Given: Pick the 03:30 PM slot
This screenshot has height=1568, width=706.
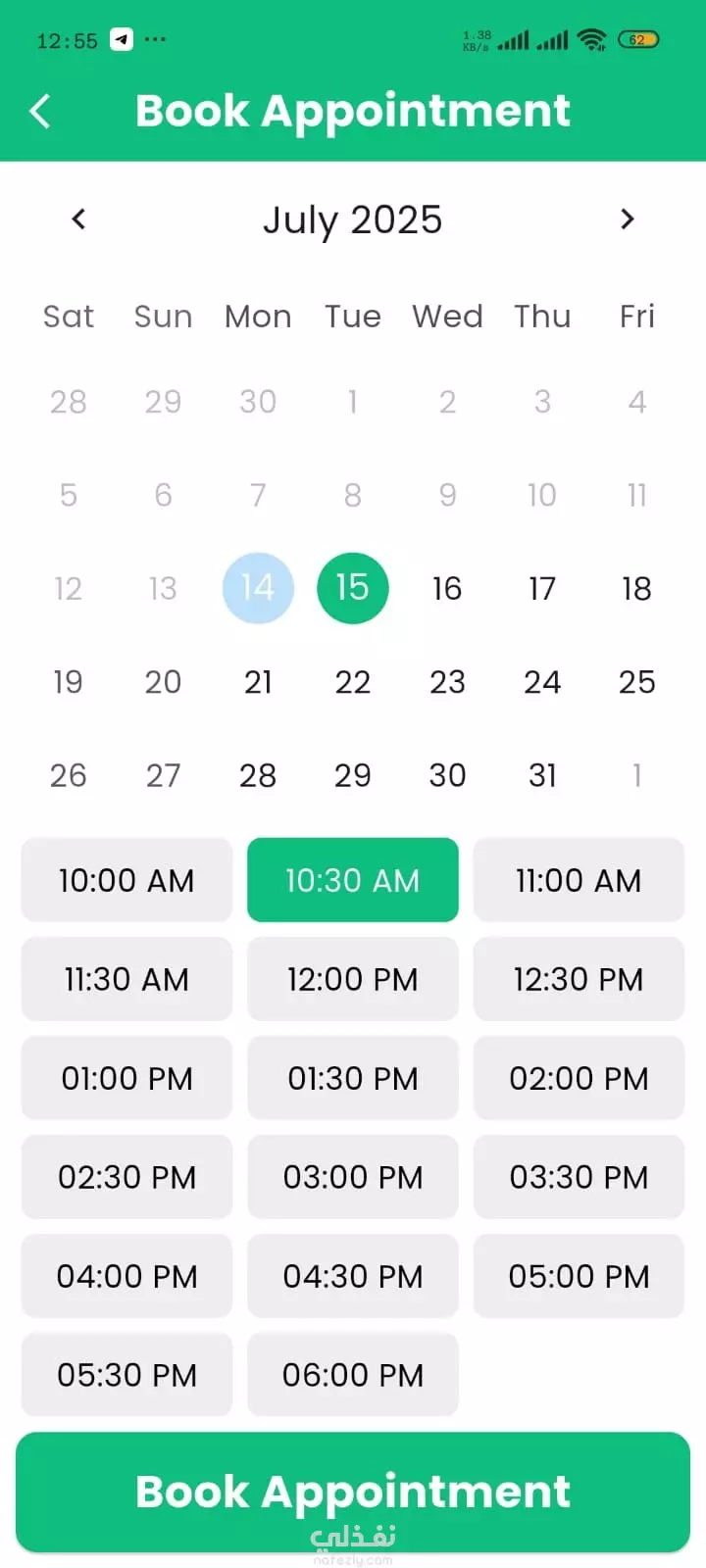Looking at the screenshot, I should coord(579,1177).
